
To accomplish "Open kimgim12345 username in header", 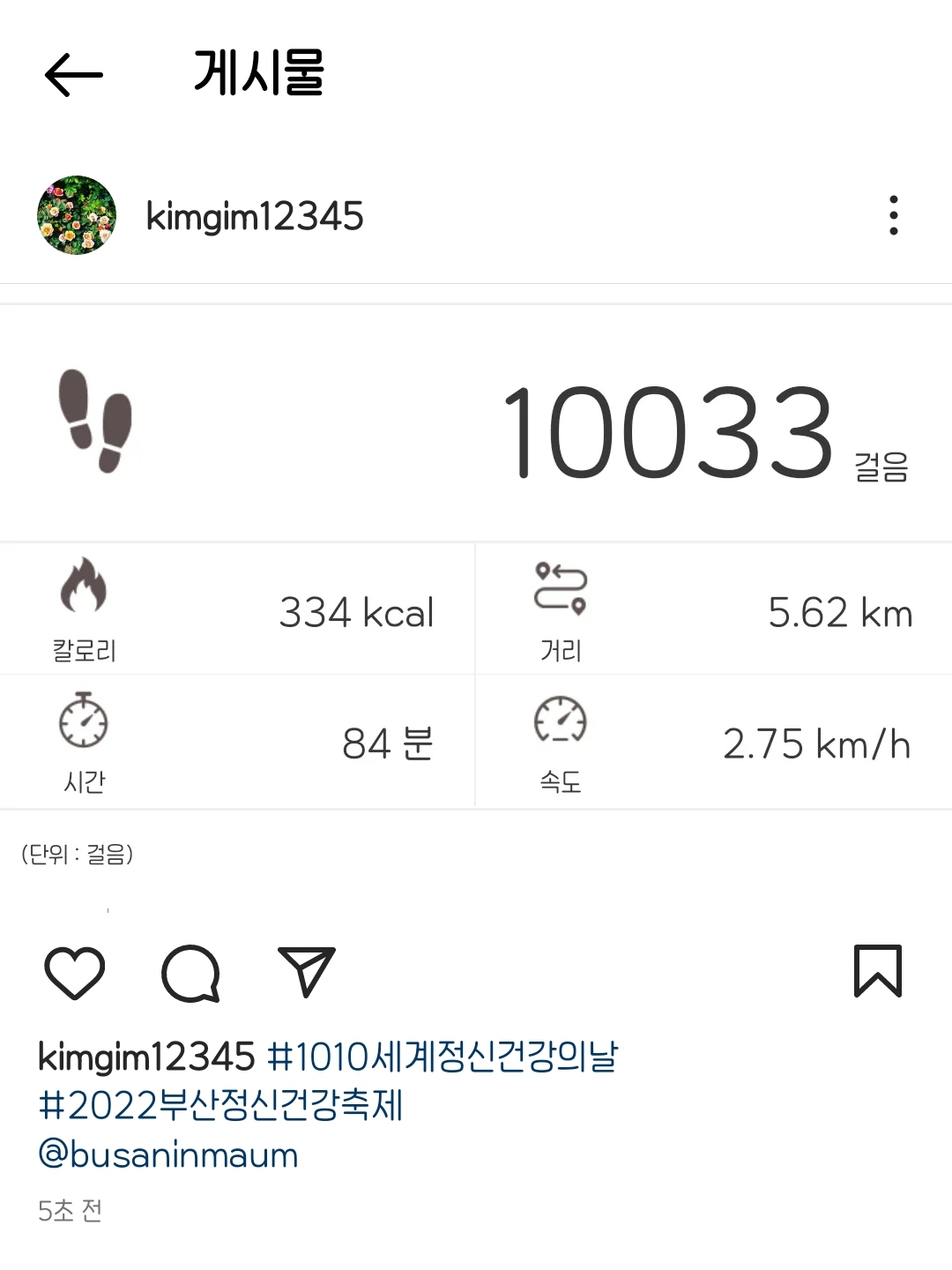I will point(255,216).
